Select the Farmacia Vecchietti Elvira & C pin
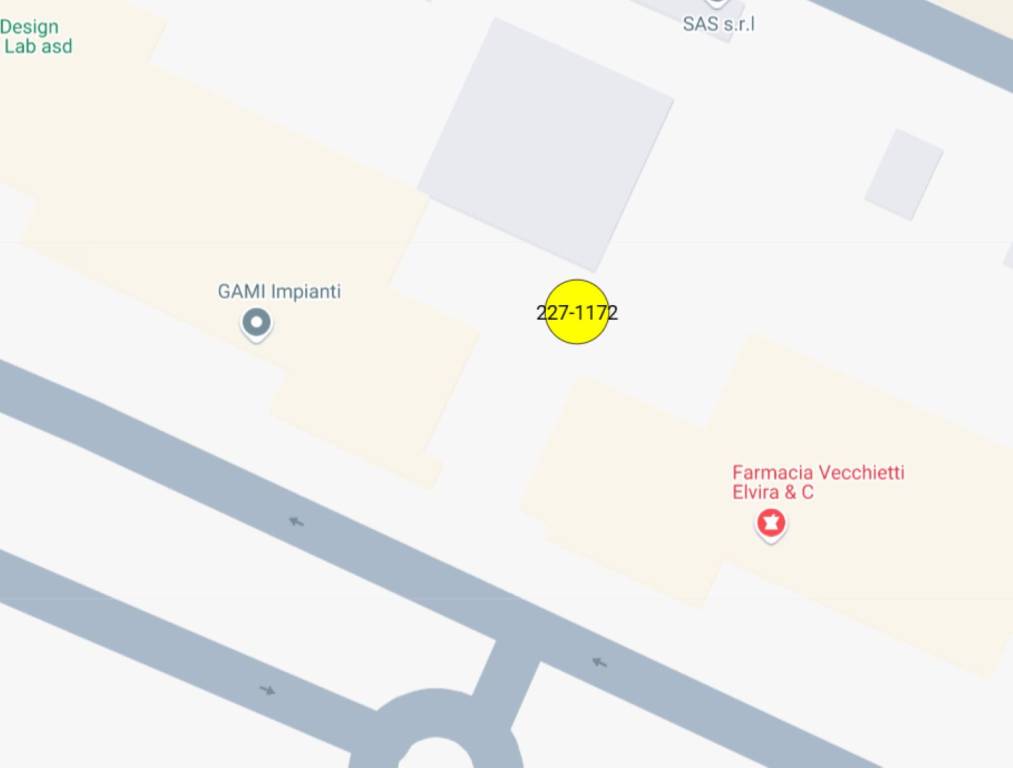Viewport: 1013px width, 768px height. 770,523
